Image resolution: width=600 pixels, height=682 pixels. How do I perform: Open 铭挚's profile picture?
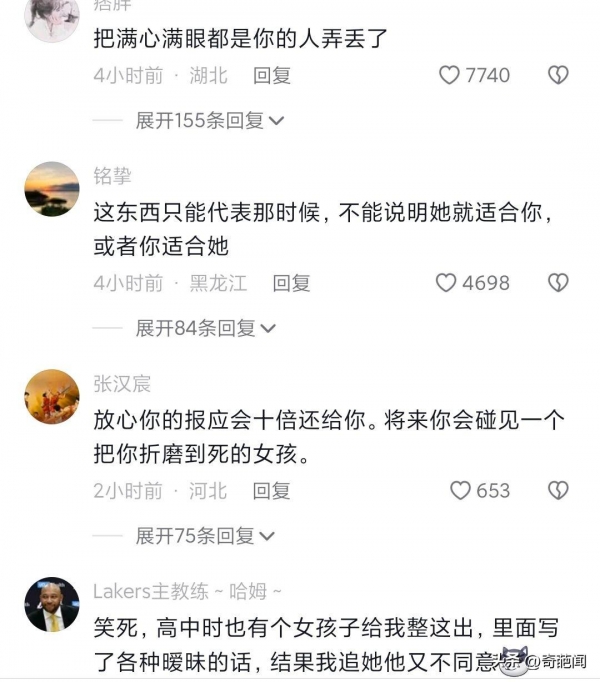click(51, 189)
